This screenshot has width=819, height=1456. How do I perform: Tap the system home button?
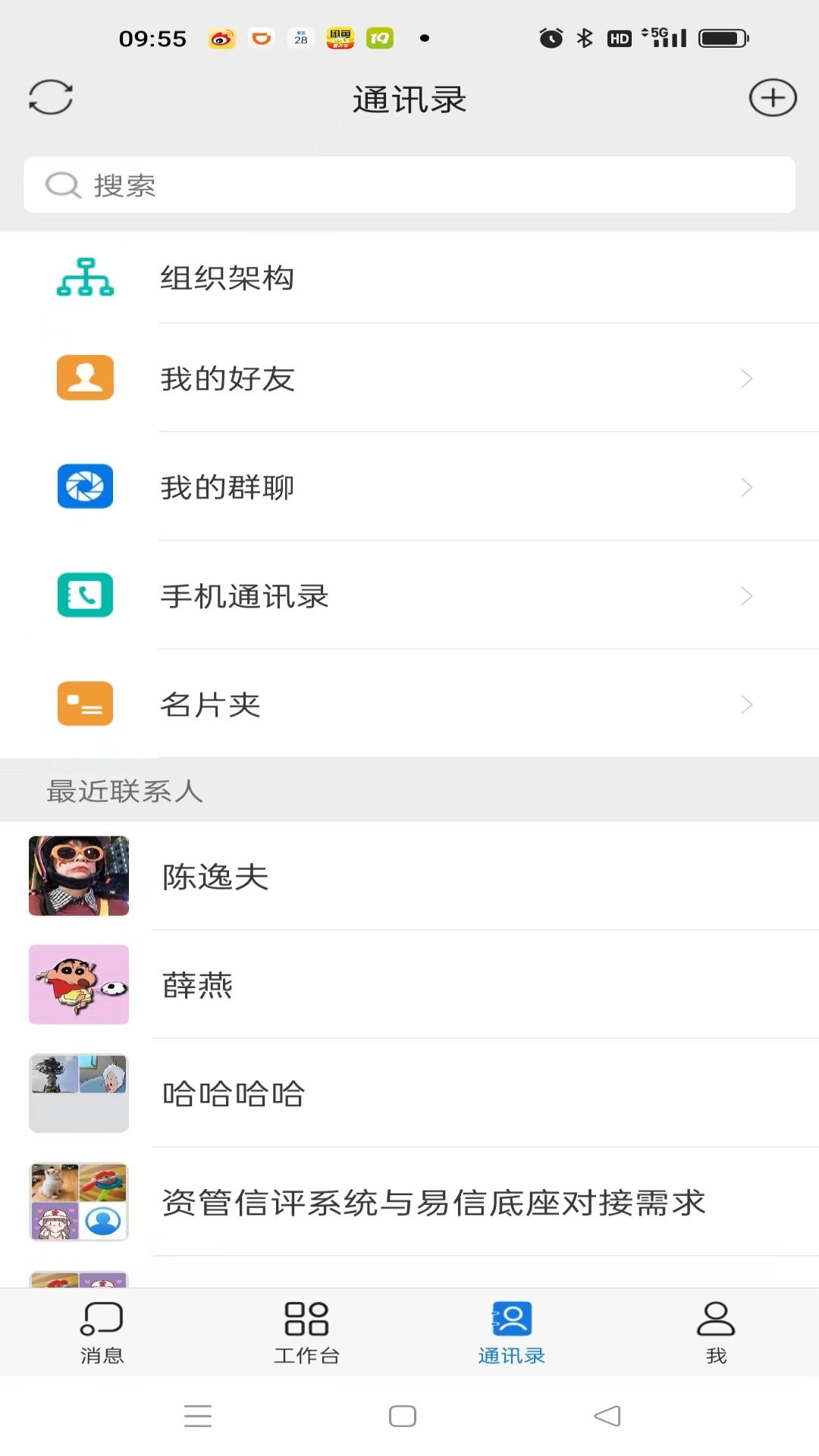(402, 1416)
